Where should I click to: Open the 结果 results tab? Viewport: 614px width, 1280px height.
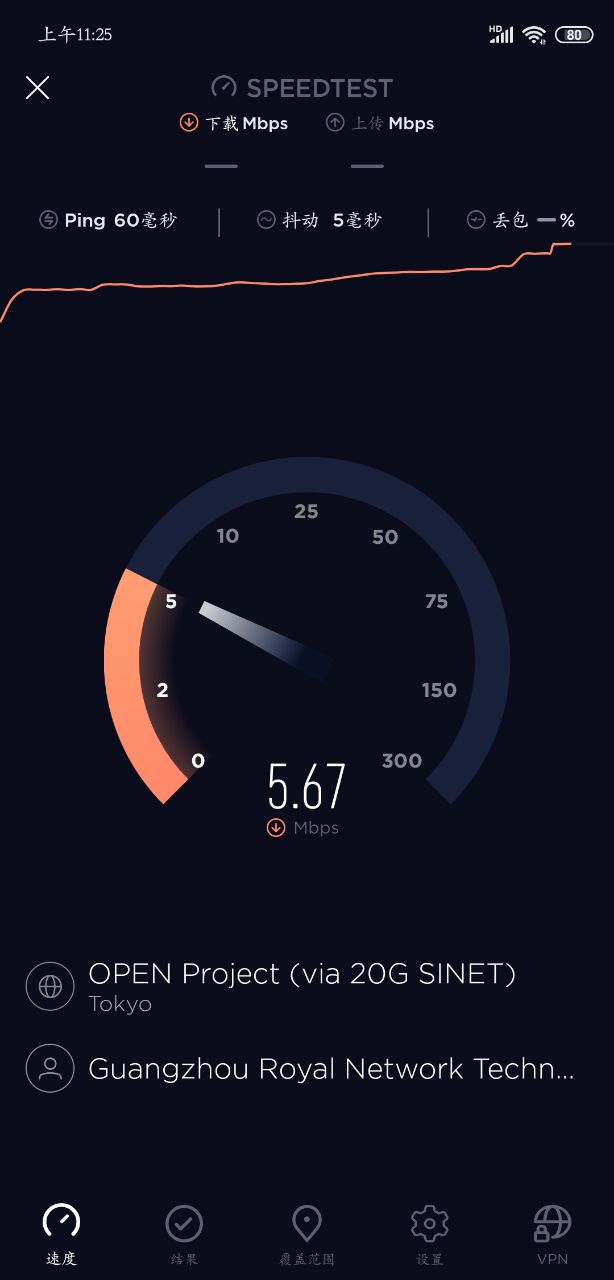coord(184,1234)
